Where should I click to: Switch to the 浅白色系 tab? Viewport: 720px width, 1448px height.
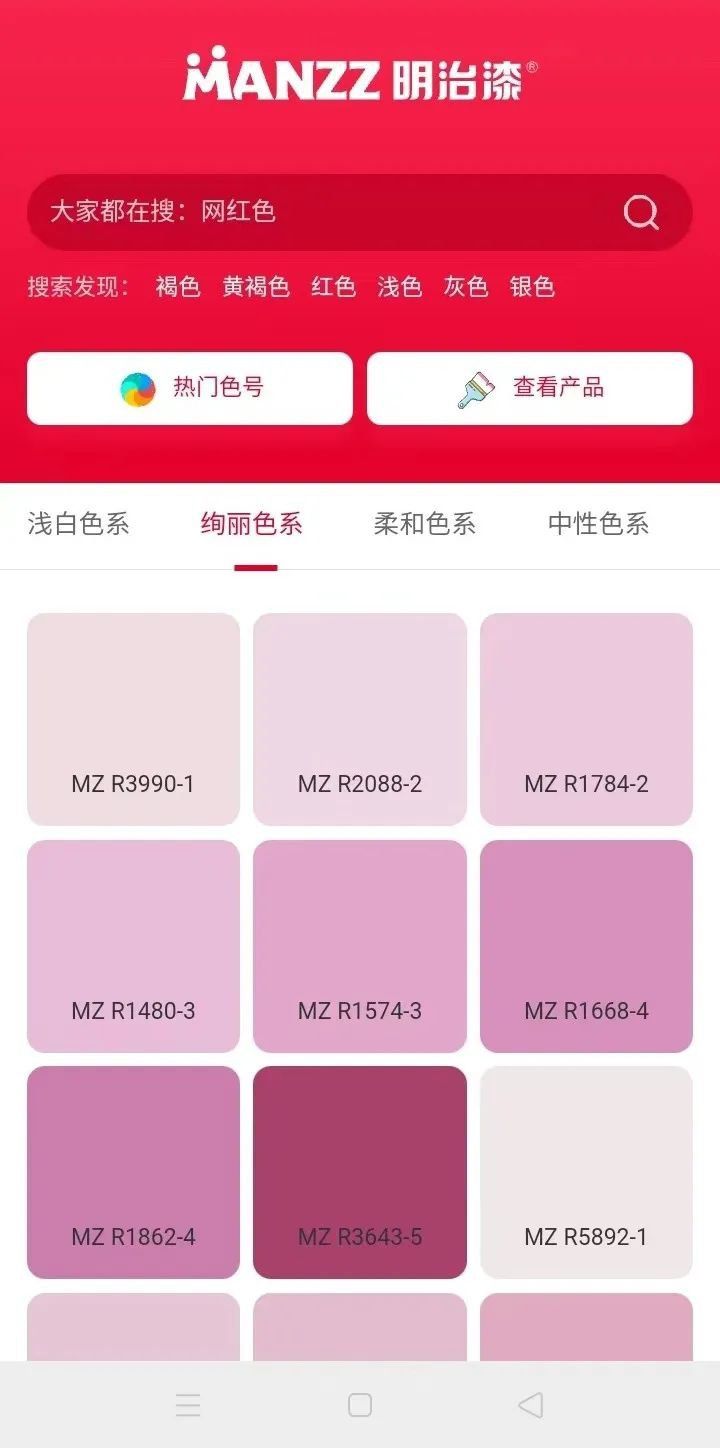tap(78, 524)
